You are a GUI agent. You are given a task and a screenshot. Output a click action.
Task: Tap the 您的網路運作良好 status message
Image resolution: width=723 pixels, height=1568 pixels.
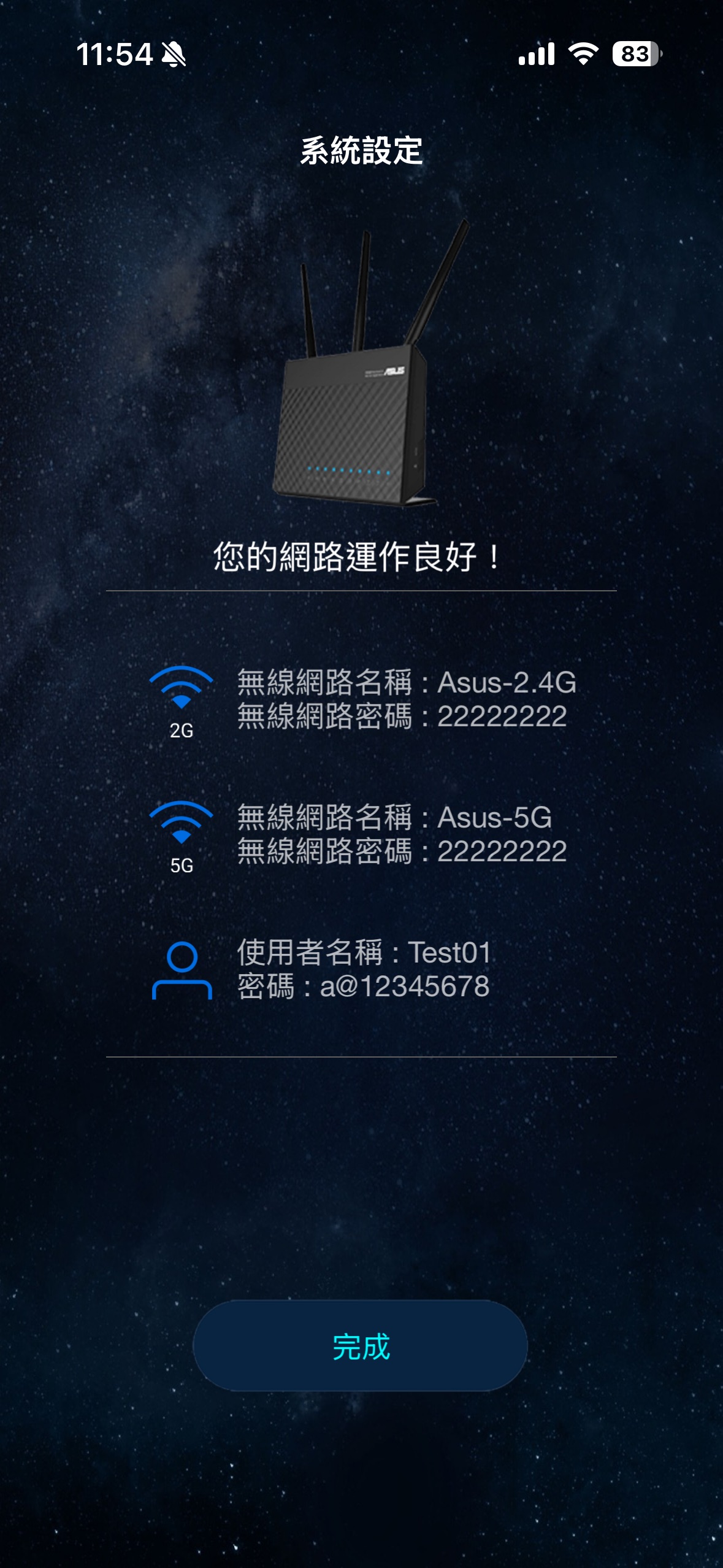[356, 557]
